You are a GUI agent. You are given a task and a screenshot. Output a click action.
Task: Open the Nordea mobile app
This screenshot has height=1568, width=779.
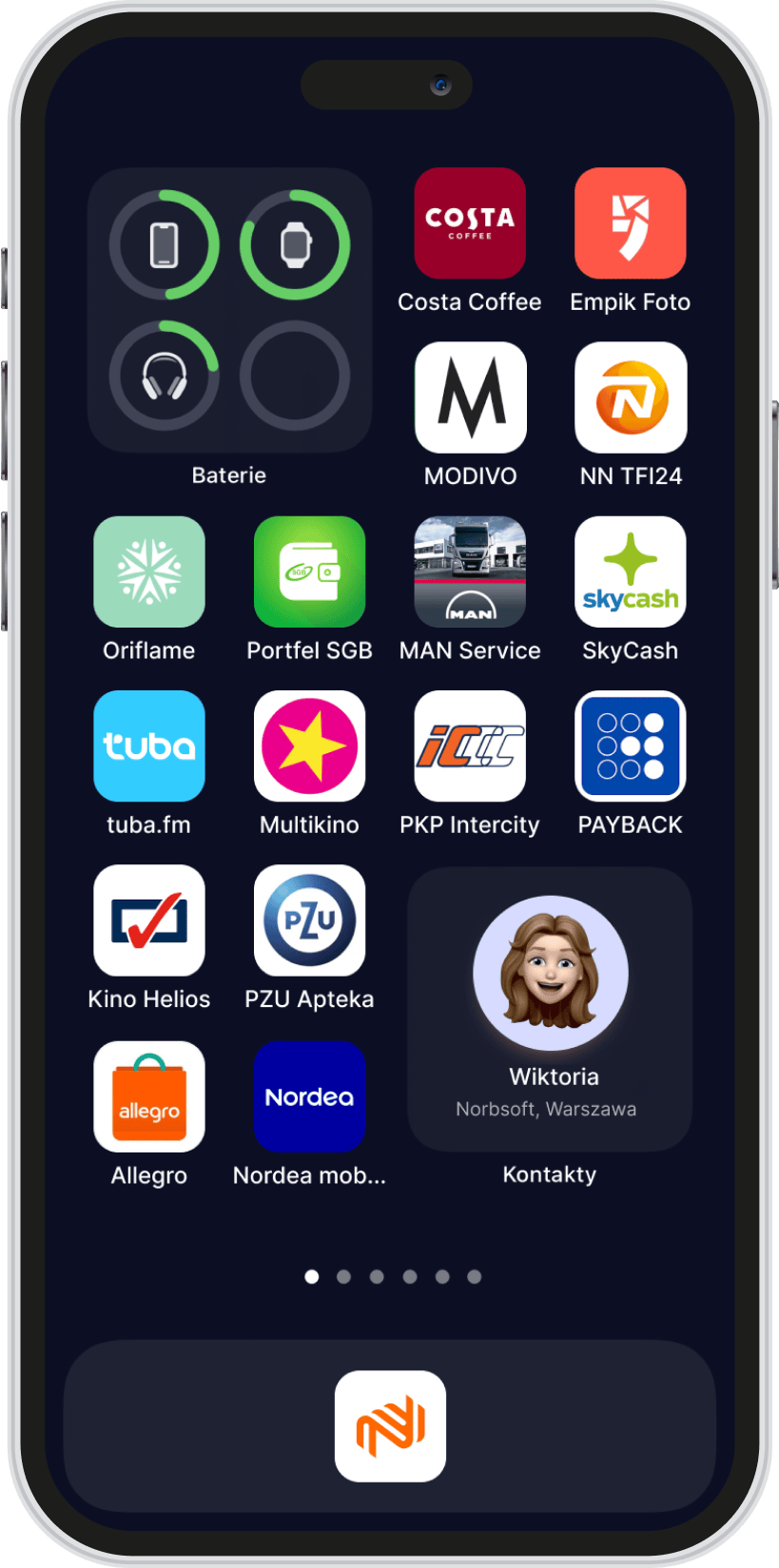pyautogui.click(x=309, y=1096)
